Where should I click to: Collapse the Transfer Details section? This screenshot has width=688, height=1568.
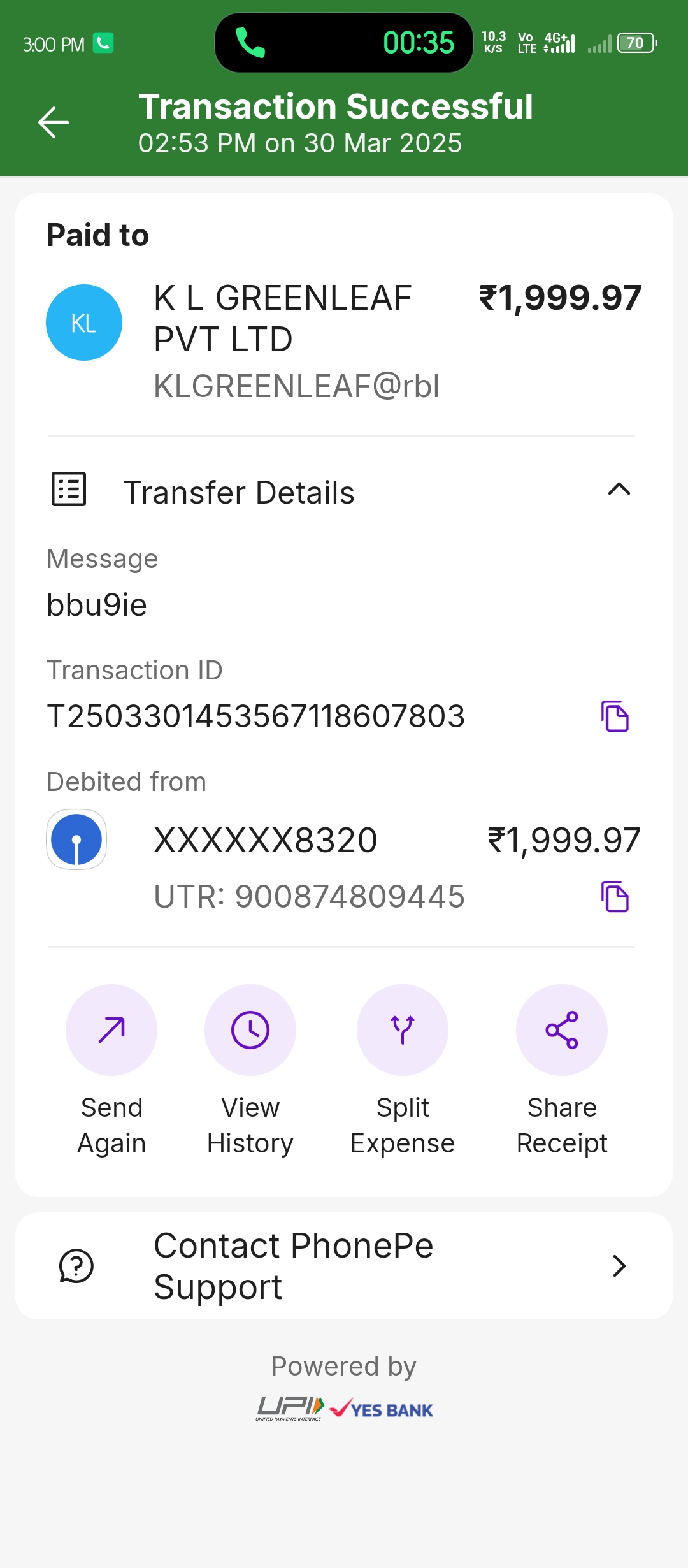(619, 490)
